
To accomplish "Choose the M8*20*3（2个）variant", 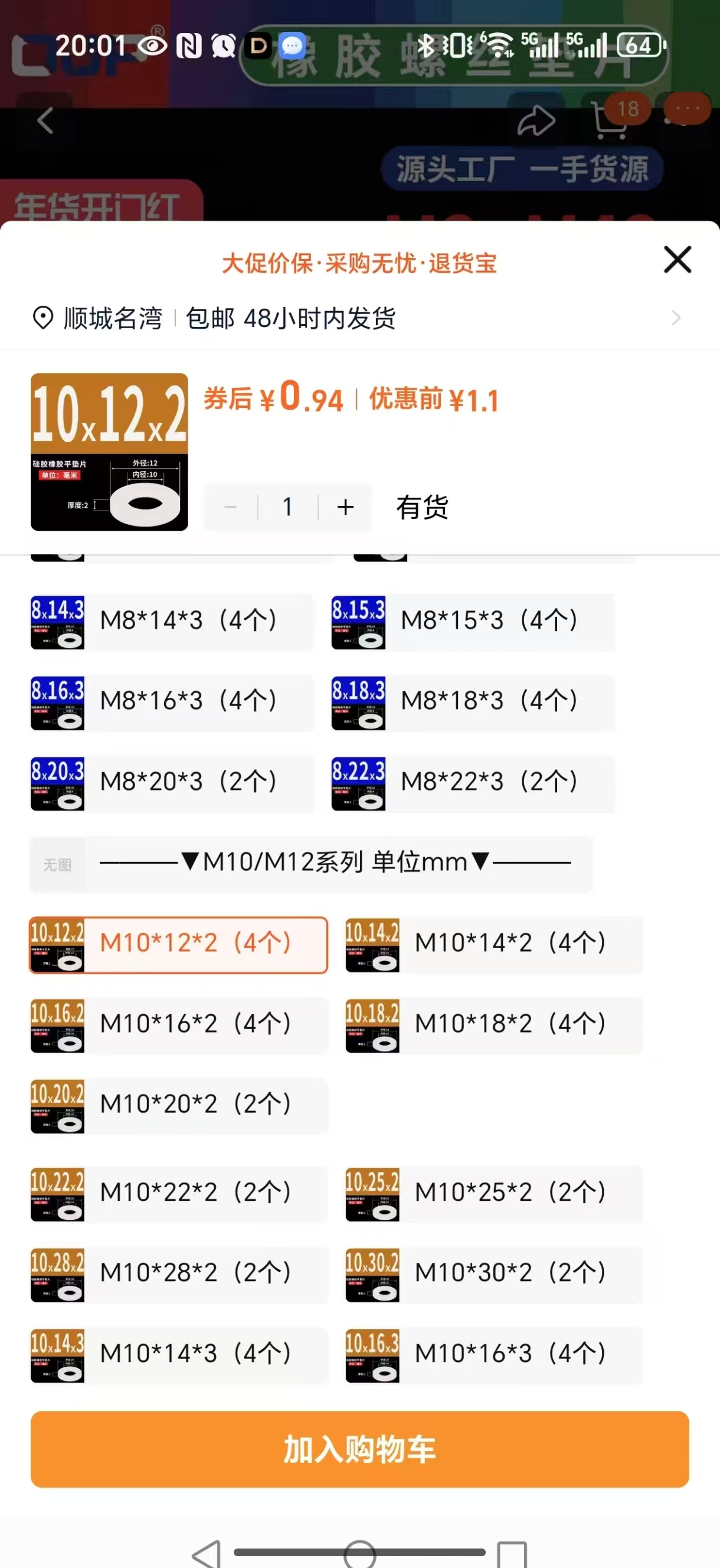I will [x=172, y=783].
